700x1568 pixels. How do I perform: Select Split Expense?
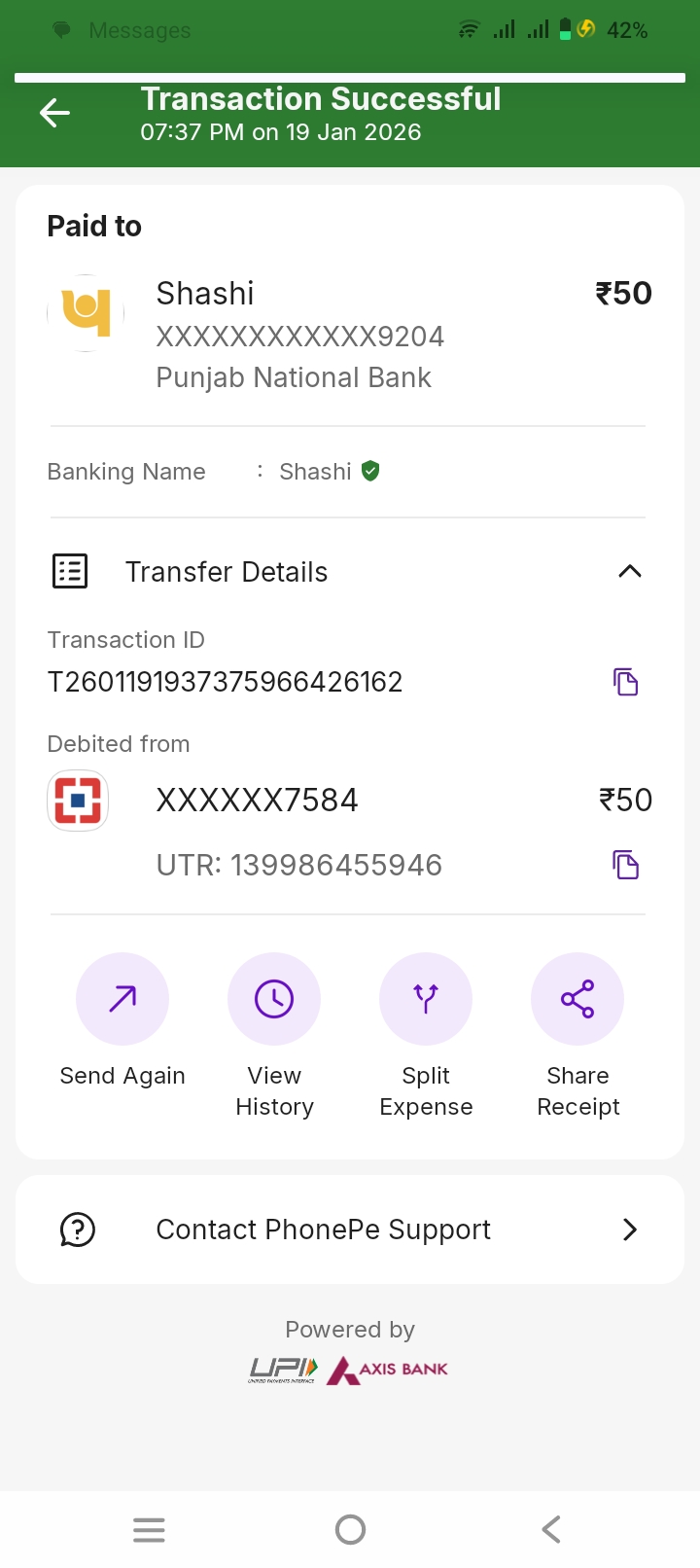coord(426,1000)
